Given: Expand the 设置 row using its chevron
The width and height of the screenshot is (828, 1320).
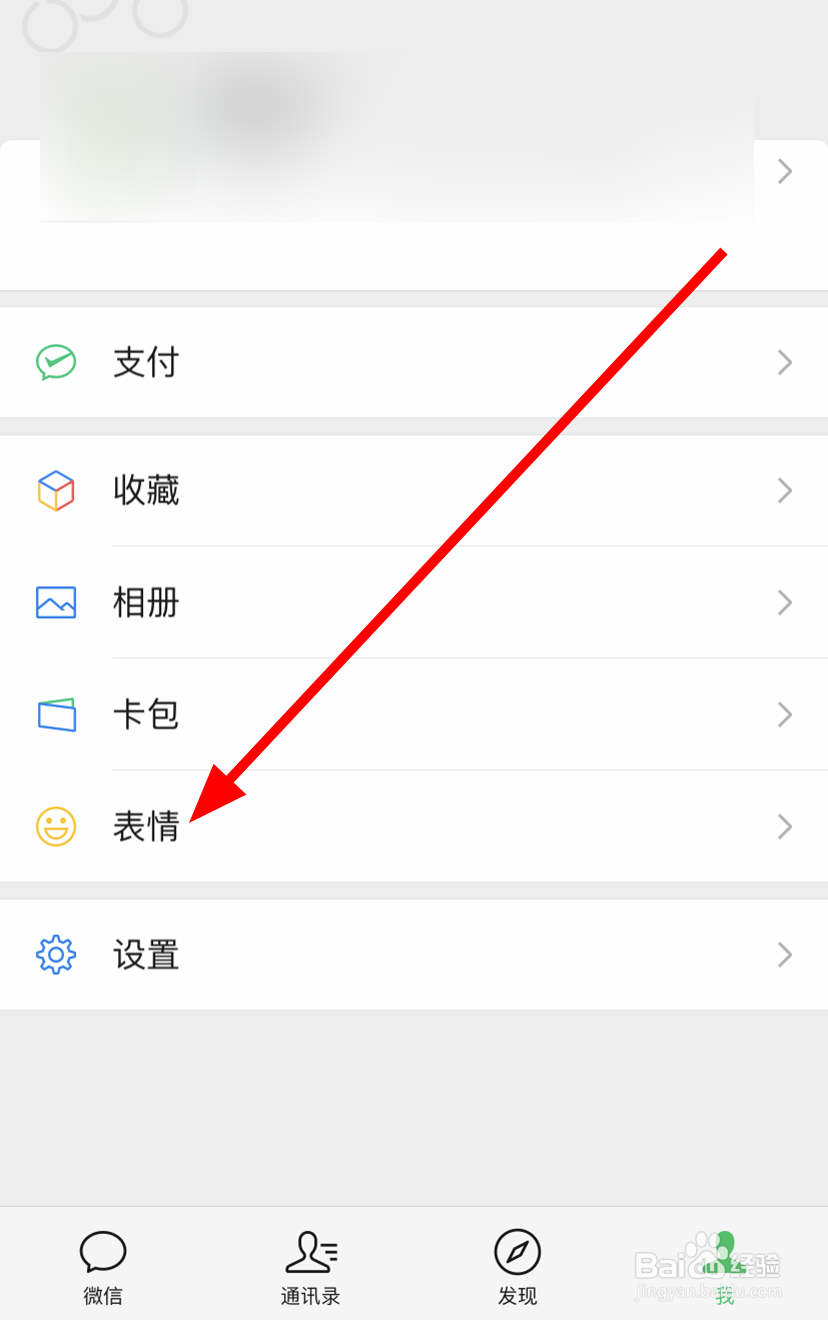Looking at the screenshot, I should coord(784,955).
